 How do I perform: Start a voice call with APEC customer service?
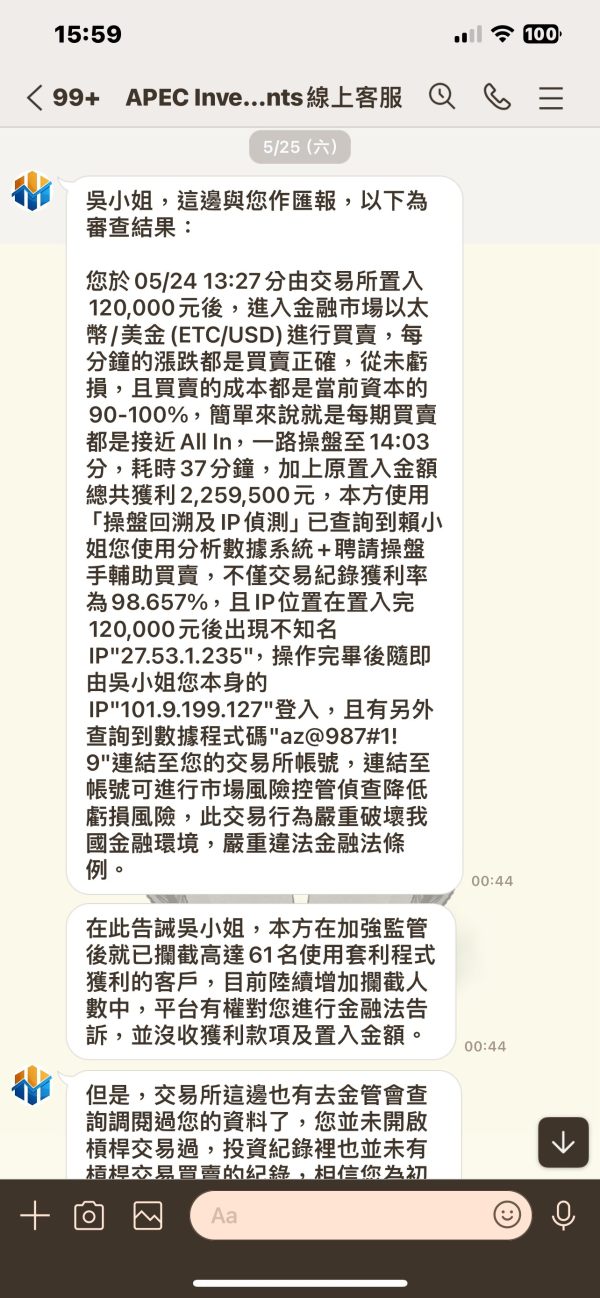pos(497,96)
